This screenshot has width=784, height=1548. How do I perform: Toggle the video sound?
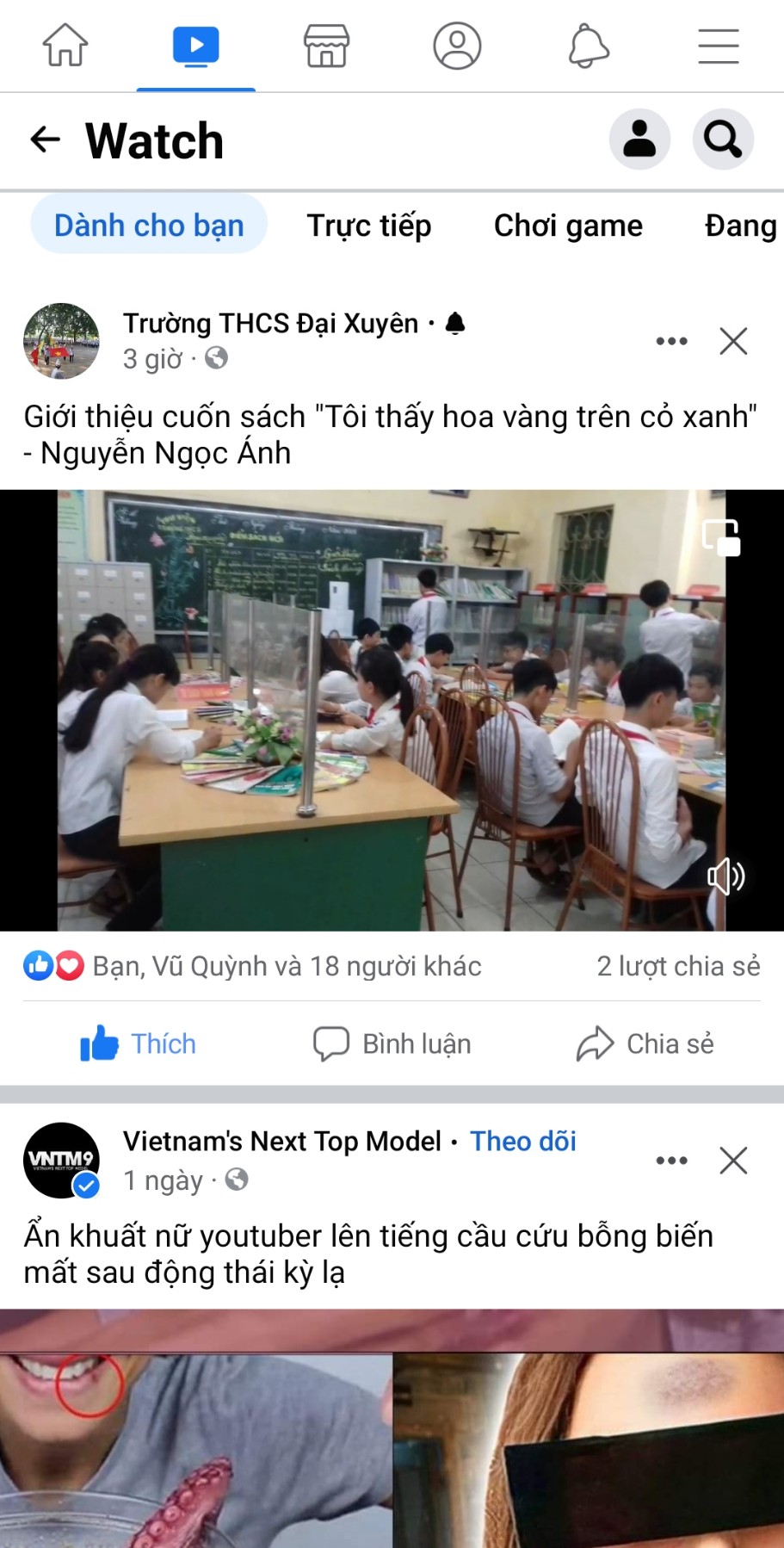pos(725,876)
